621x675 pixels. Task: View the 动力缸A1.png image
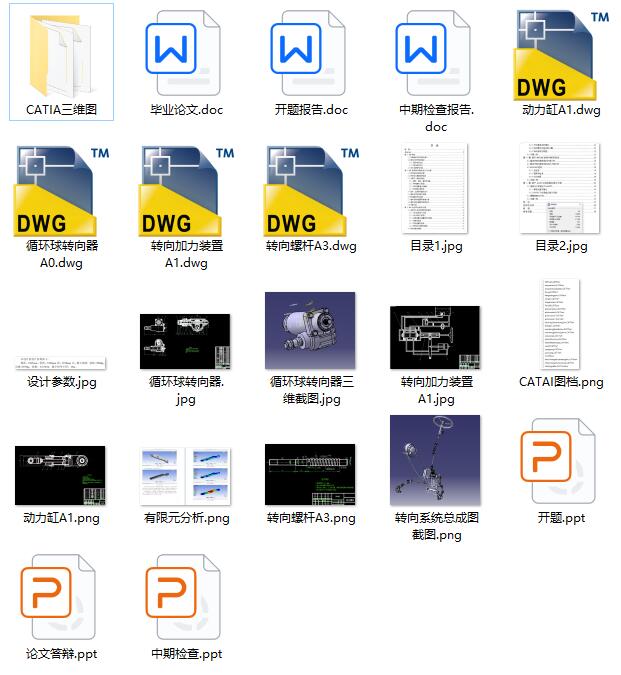coord(61,475)
